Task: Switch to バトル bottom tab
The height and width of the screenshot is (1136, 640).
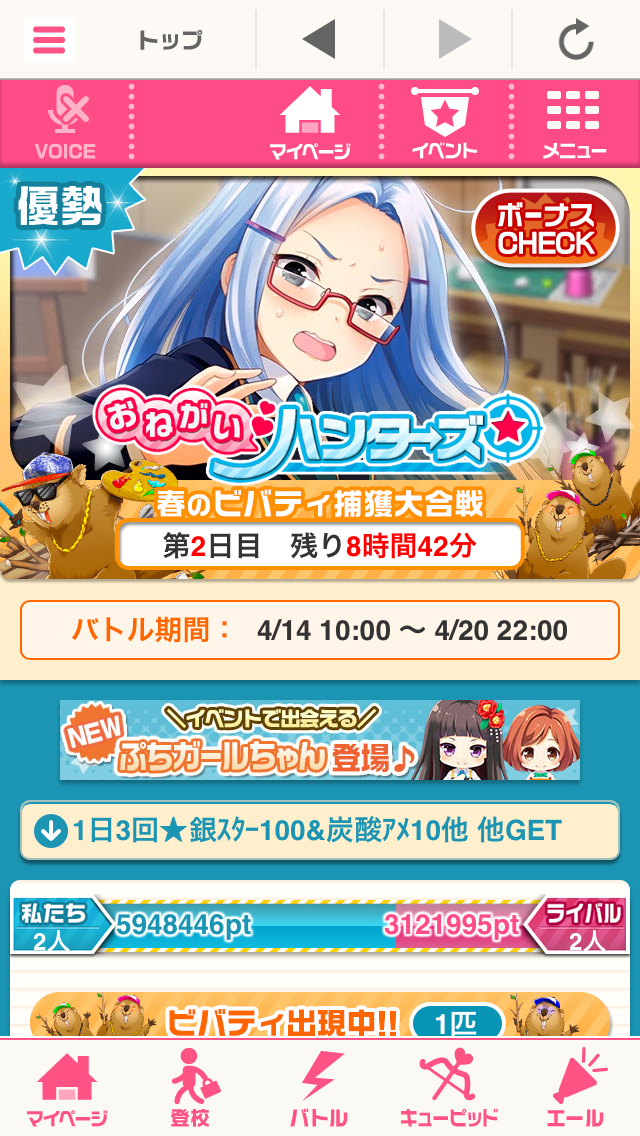Action: (319, 1088)
